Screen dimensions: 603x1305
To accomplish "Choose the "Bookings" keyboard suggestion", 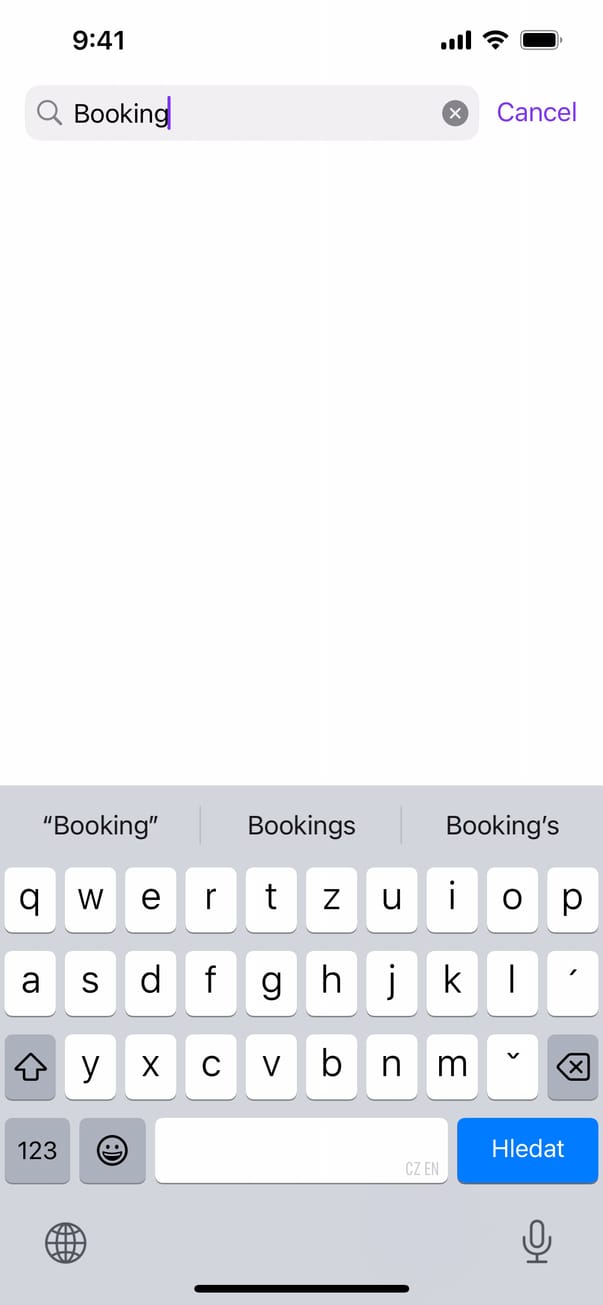I will (301, 826).
